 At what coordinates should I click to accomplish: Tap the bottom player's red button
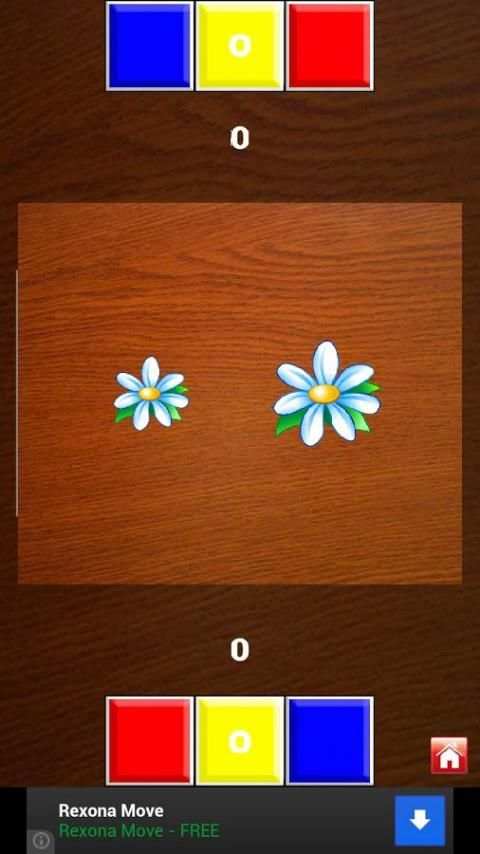150,741
